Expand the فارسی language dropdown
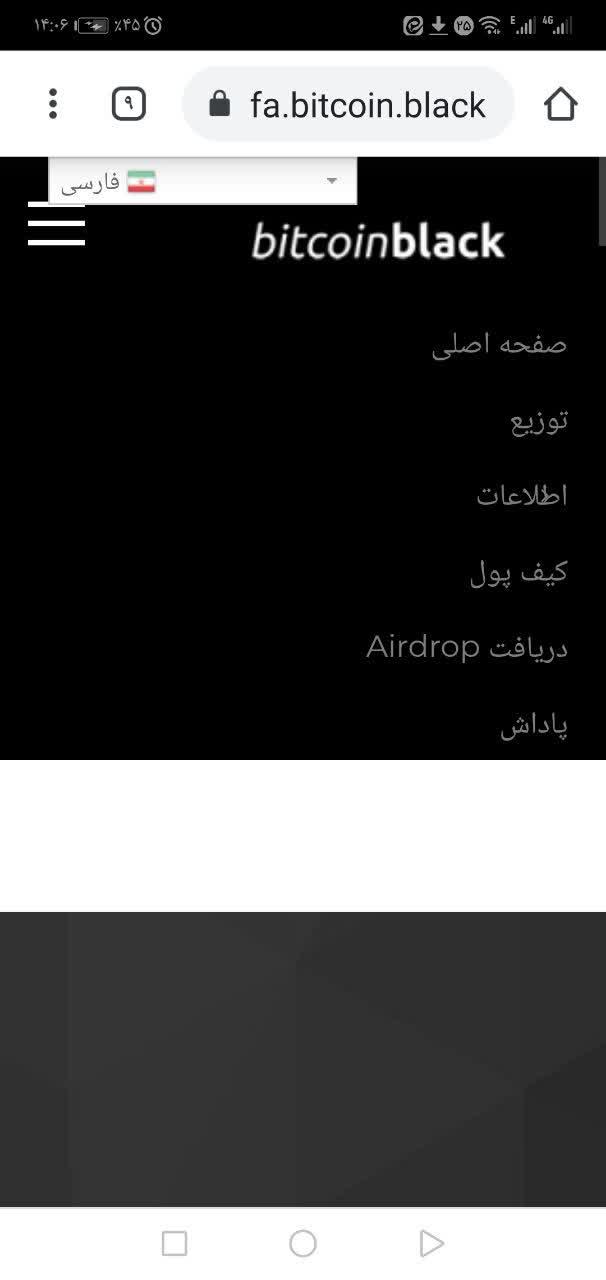The width and height of the screenshot is (606, 1280). click(x=203, y=181)
